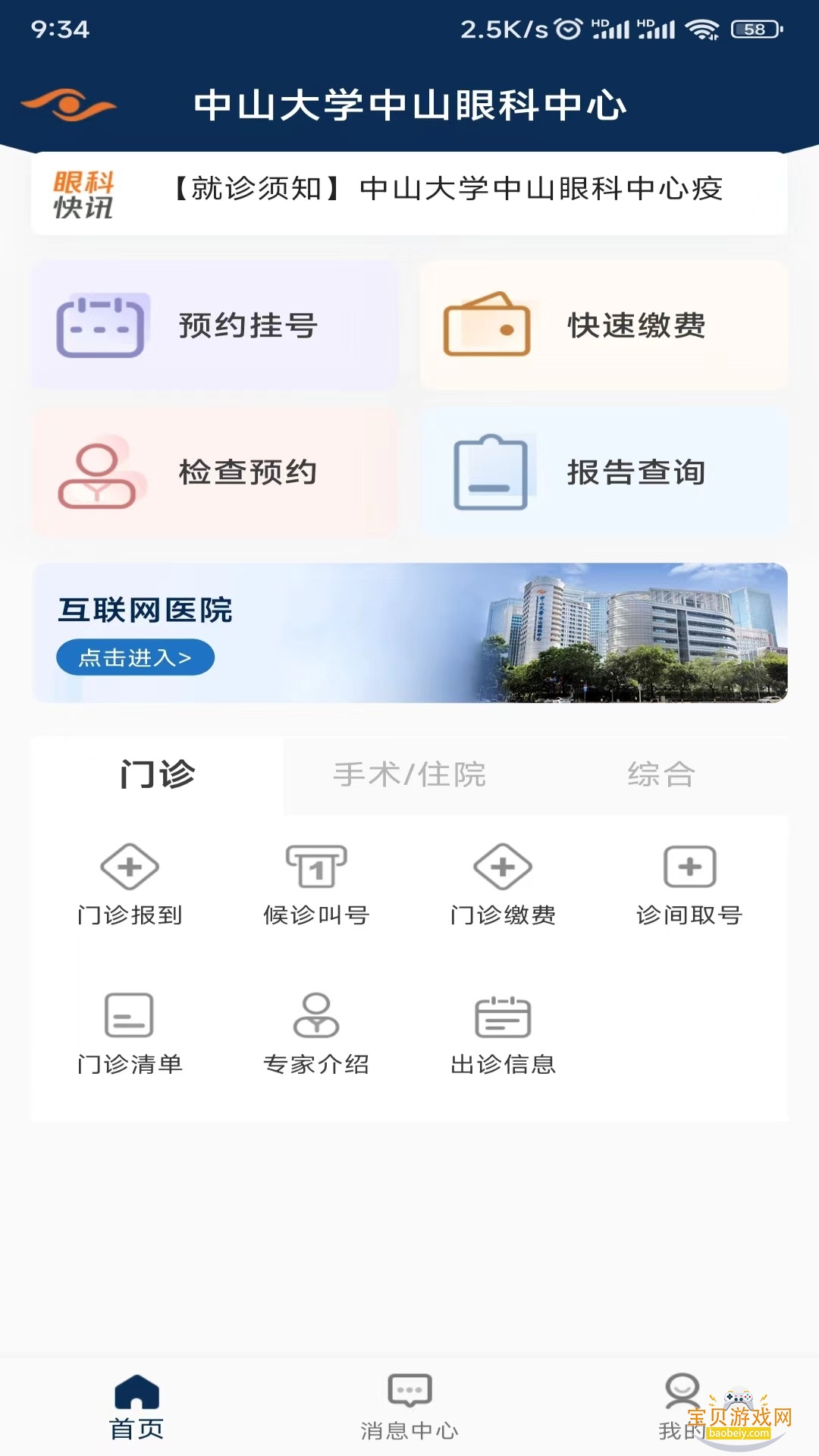The height and width of the screenshot is (1456, 819).
Task: Open the 就诊须知 news notice
Action: click(447, 189)
